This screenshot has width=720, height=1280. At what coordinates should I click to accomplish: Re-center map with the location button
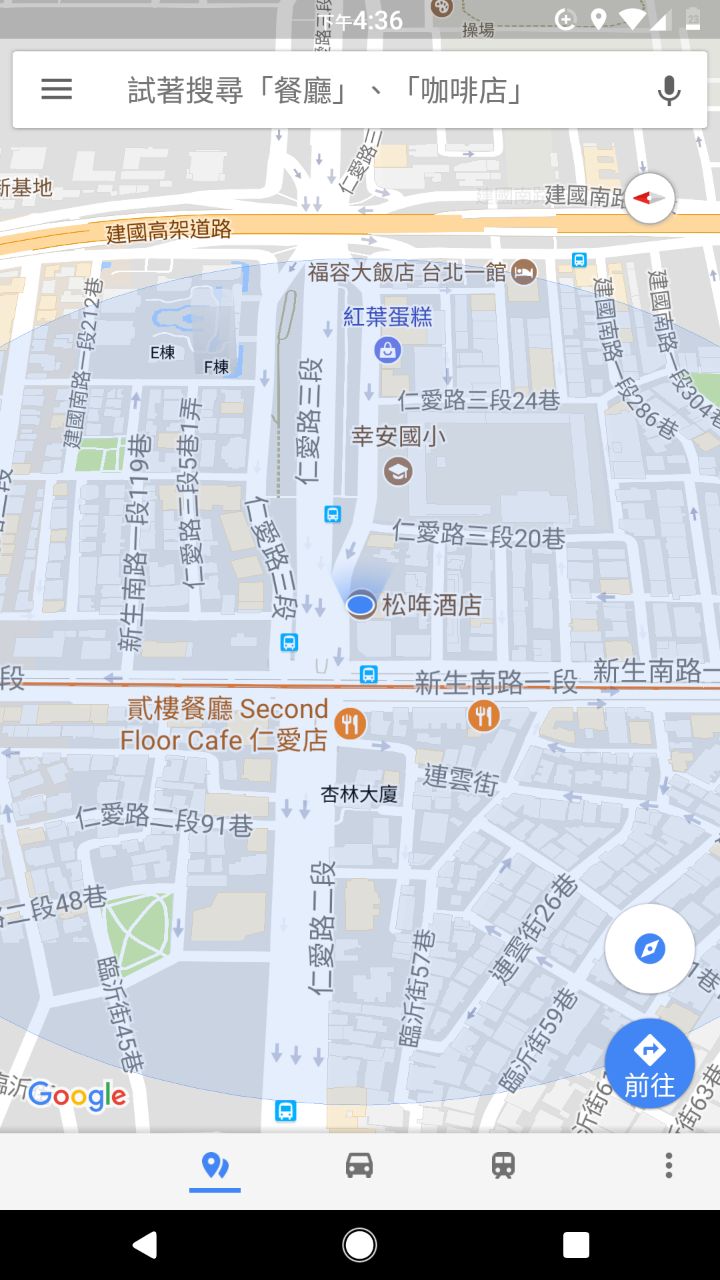click(650, 948)
